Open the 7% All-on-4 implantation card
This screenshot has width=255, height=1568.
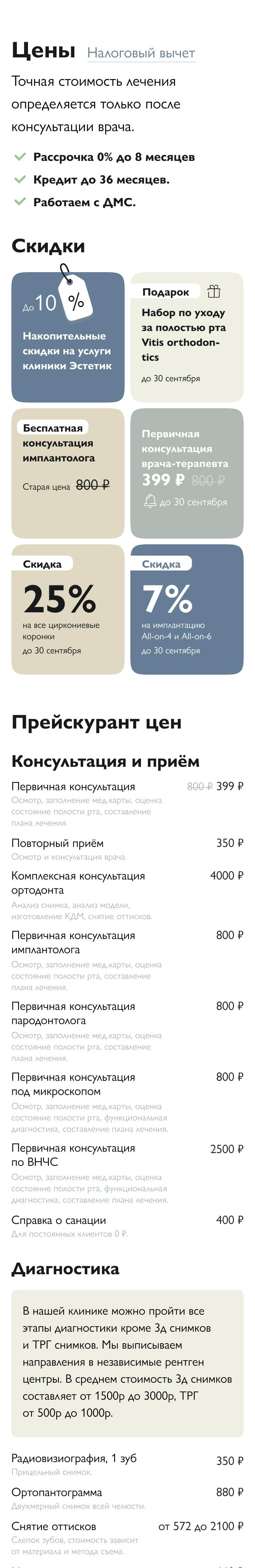click(x=187, y=609)
